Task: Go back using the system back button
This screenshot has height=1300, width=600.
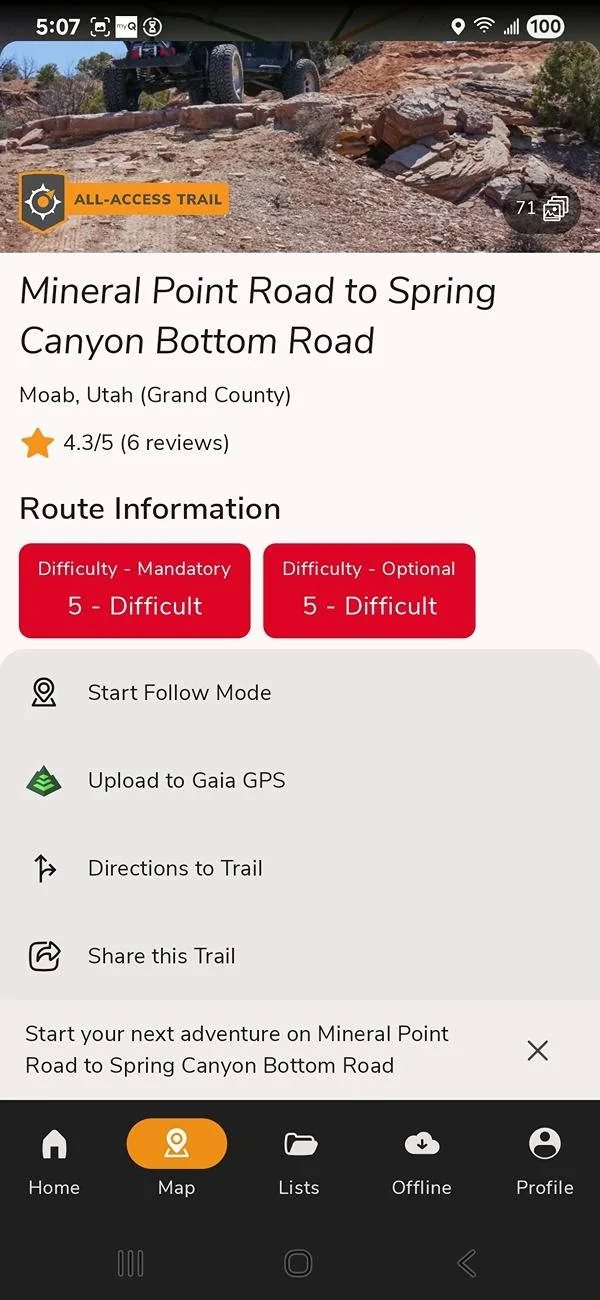Action: pyautogui.click(x=466, y=1263)
